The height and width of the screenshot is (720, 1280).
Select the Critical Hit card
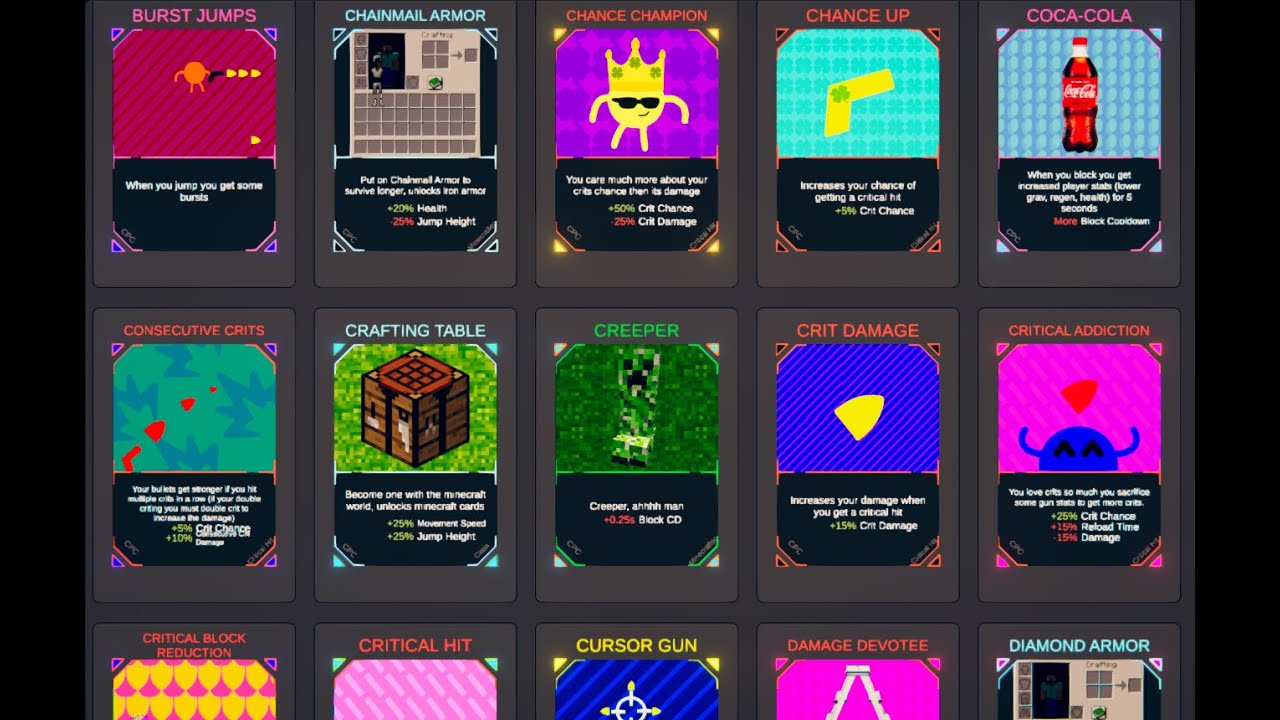415,680
